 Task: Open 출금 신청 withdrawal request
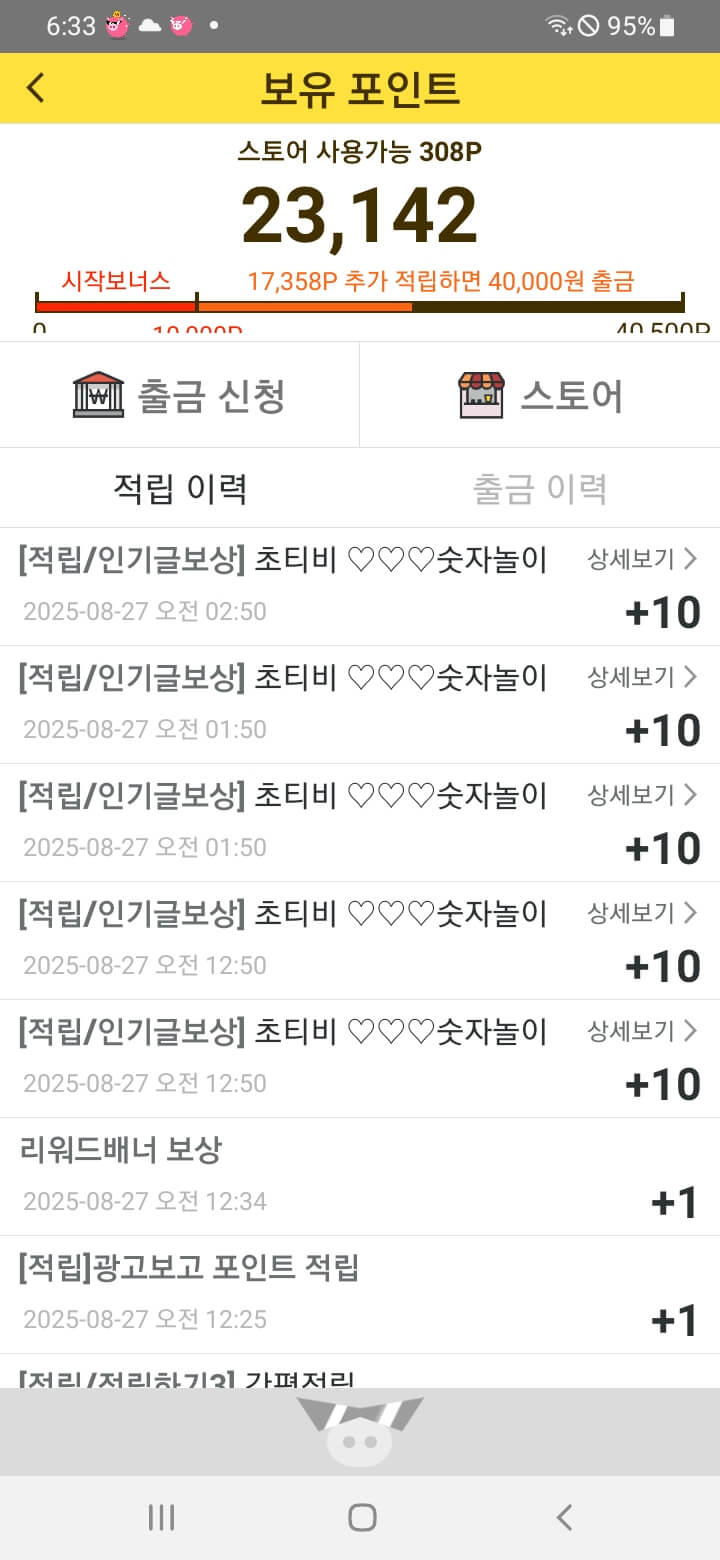179,395
